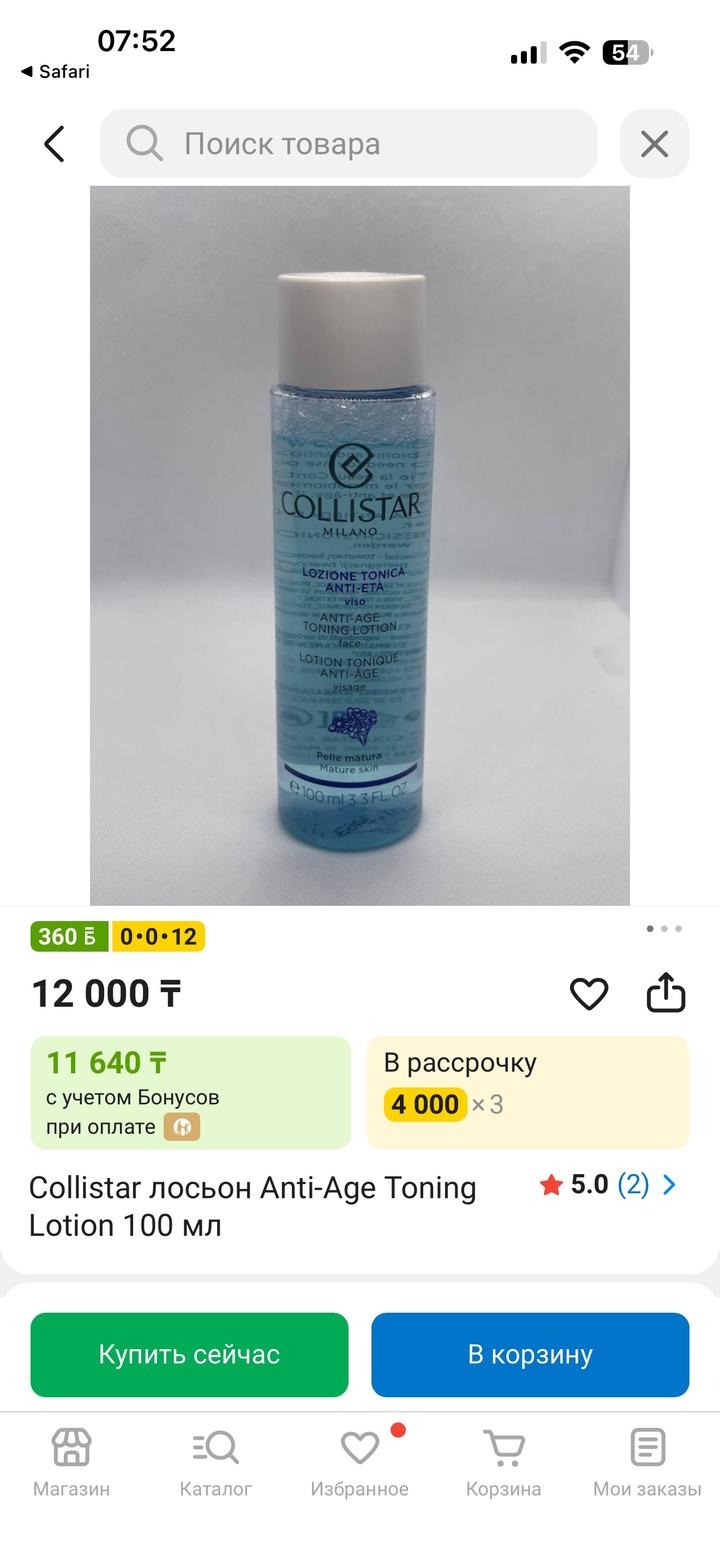The image size is (720, 1564).
Task: Go back using the arrow icon
Action: [54, 144]
